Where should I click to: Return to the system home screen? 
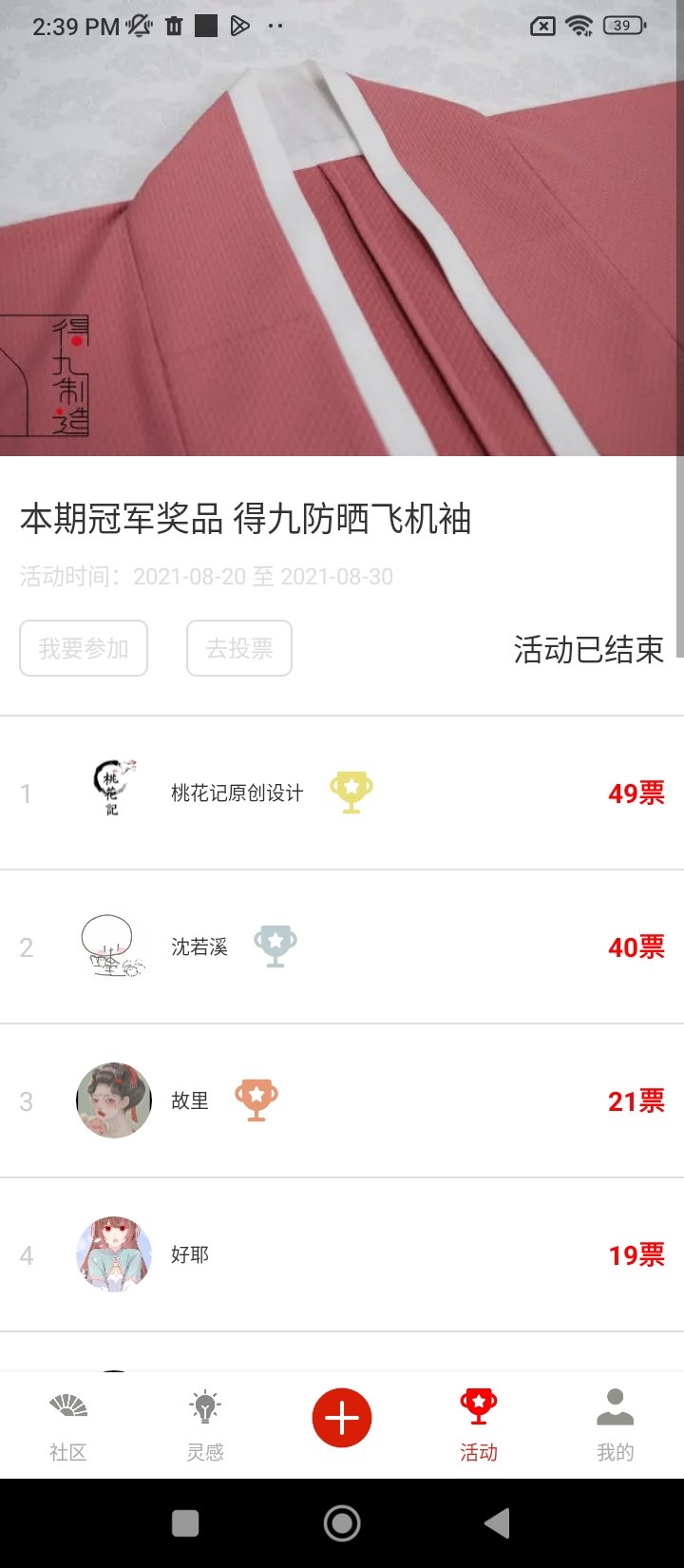tap(342, 1523)
